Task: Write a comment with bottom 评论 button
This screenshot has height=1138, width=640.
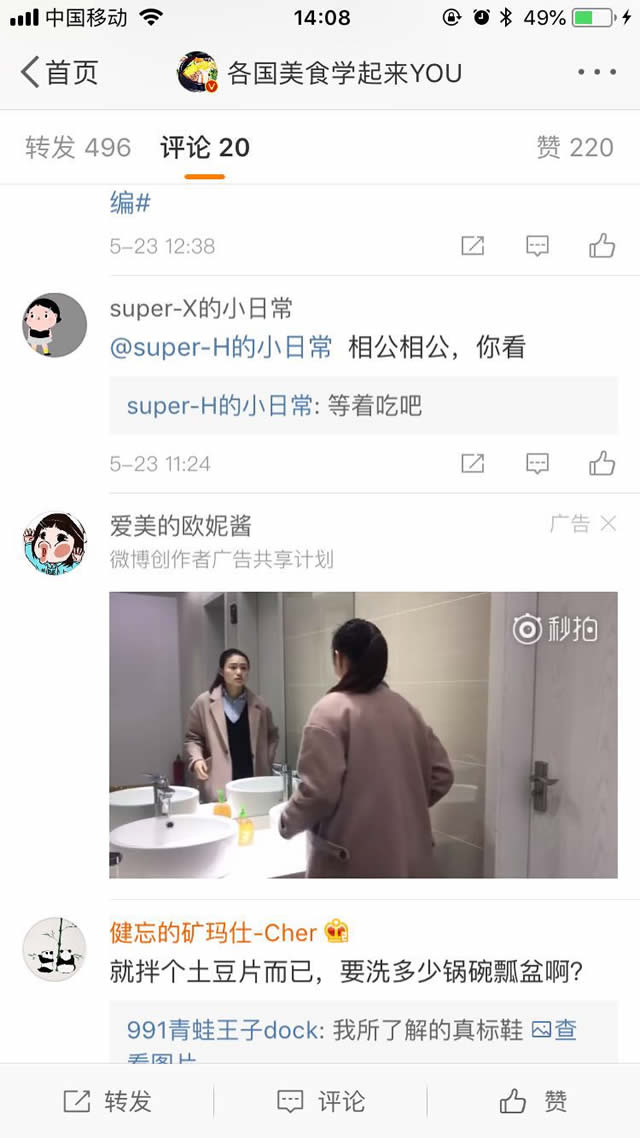Action: [320, 1101]
